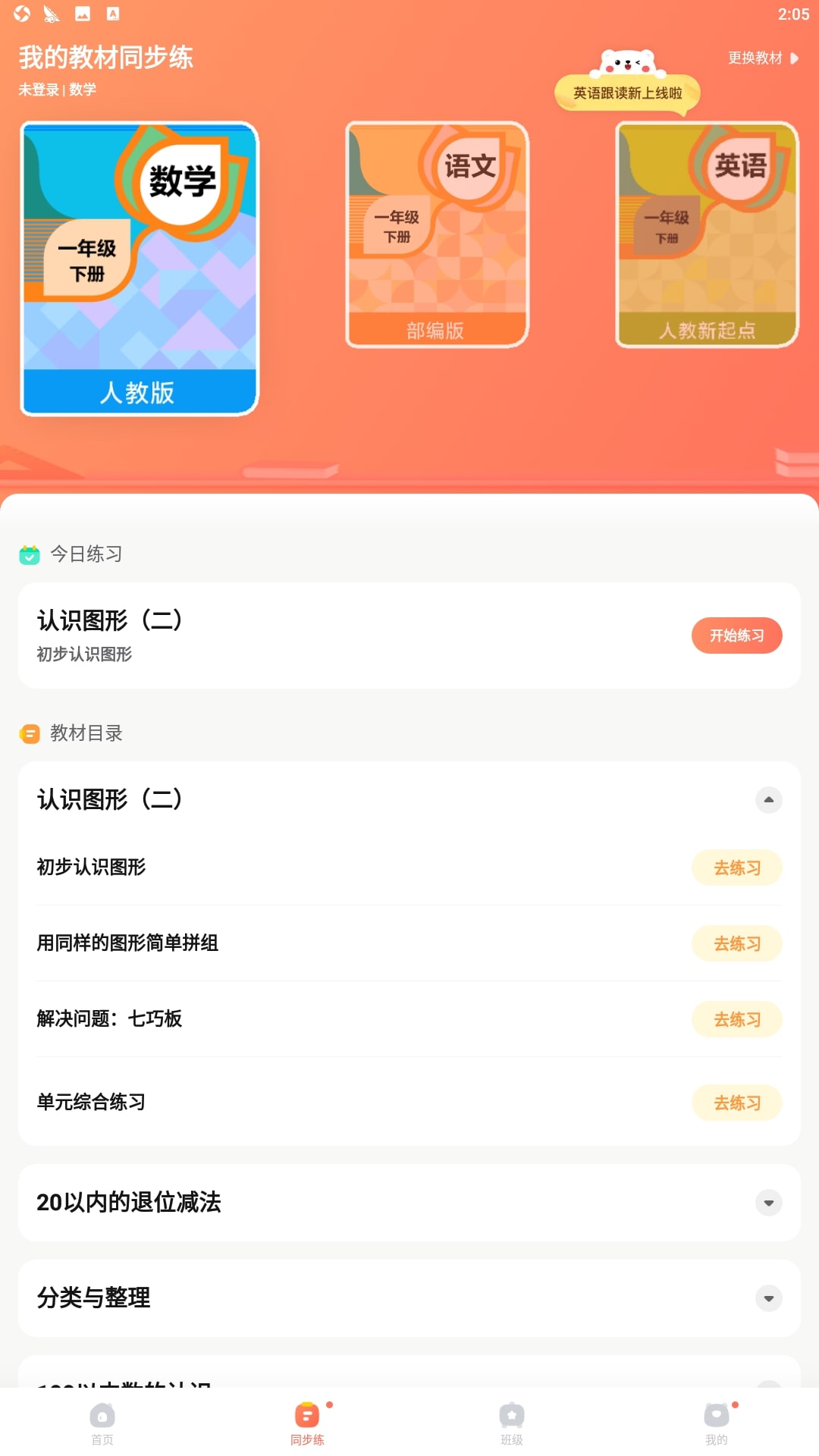819x1456 pixels.
Task: Tap 去练习 for 单元综合练习
Action: pyautogui.click(x=736, y=1103)
